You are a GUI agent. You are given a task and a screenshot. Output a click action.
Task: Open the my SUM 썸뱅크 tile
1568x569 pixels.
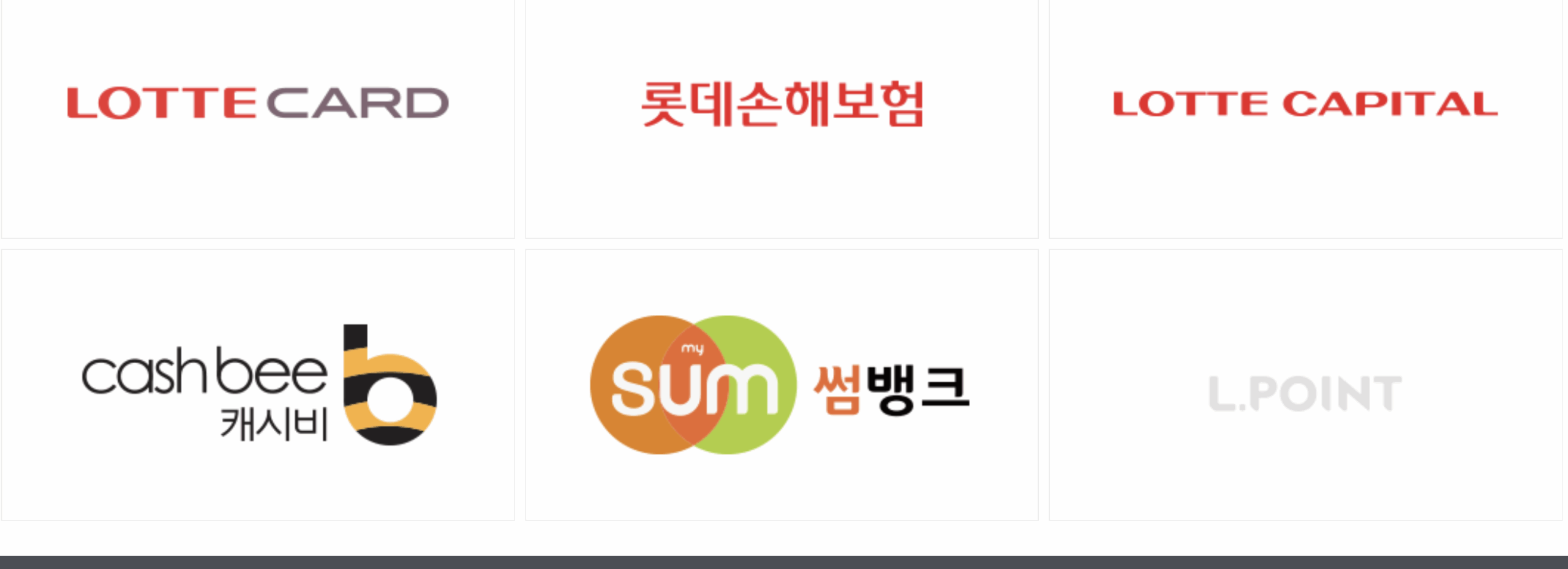782,385
